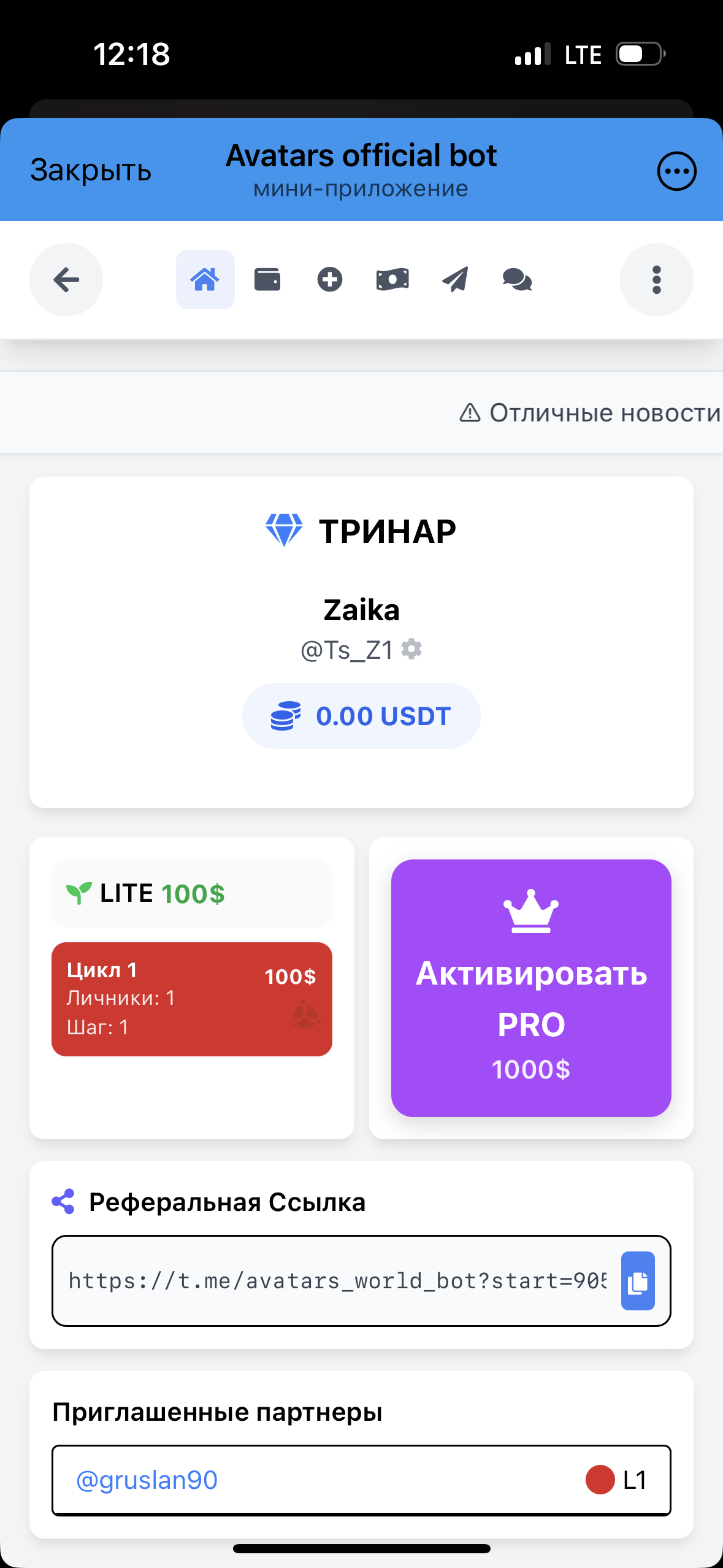Tap the referral link field
The image size is (723, 1568).
[x=337, y=1281]
